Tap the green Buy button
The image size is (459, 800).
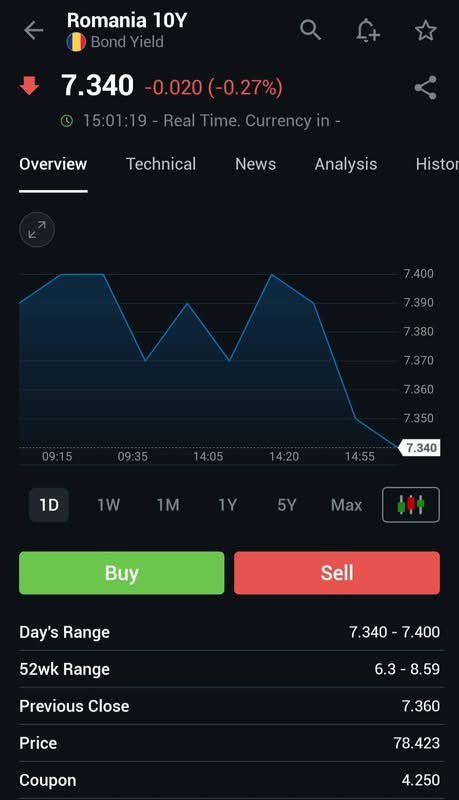[x=121, y=573]
